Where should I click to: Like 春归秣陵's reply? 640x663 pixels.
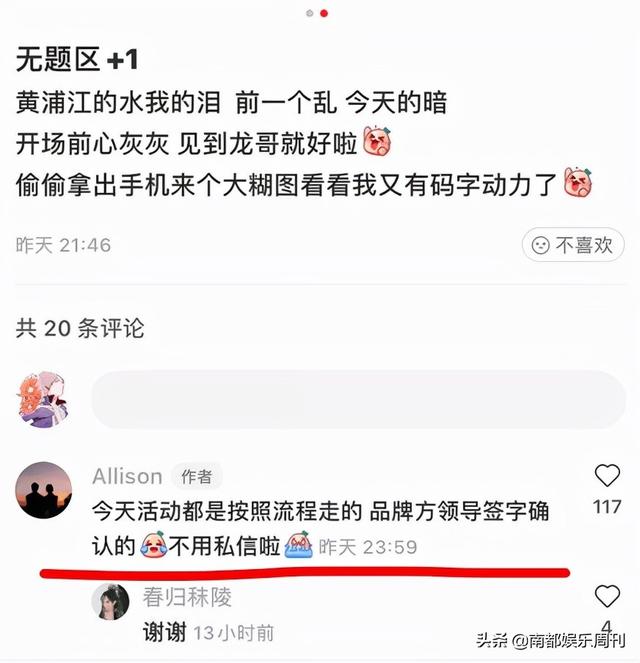pos(607,597)
